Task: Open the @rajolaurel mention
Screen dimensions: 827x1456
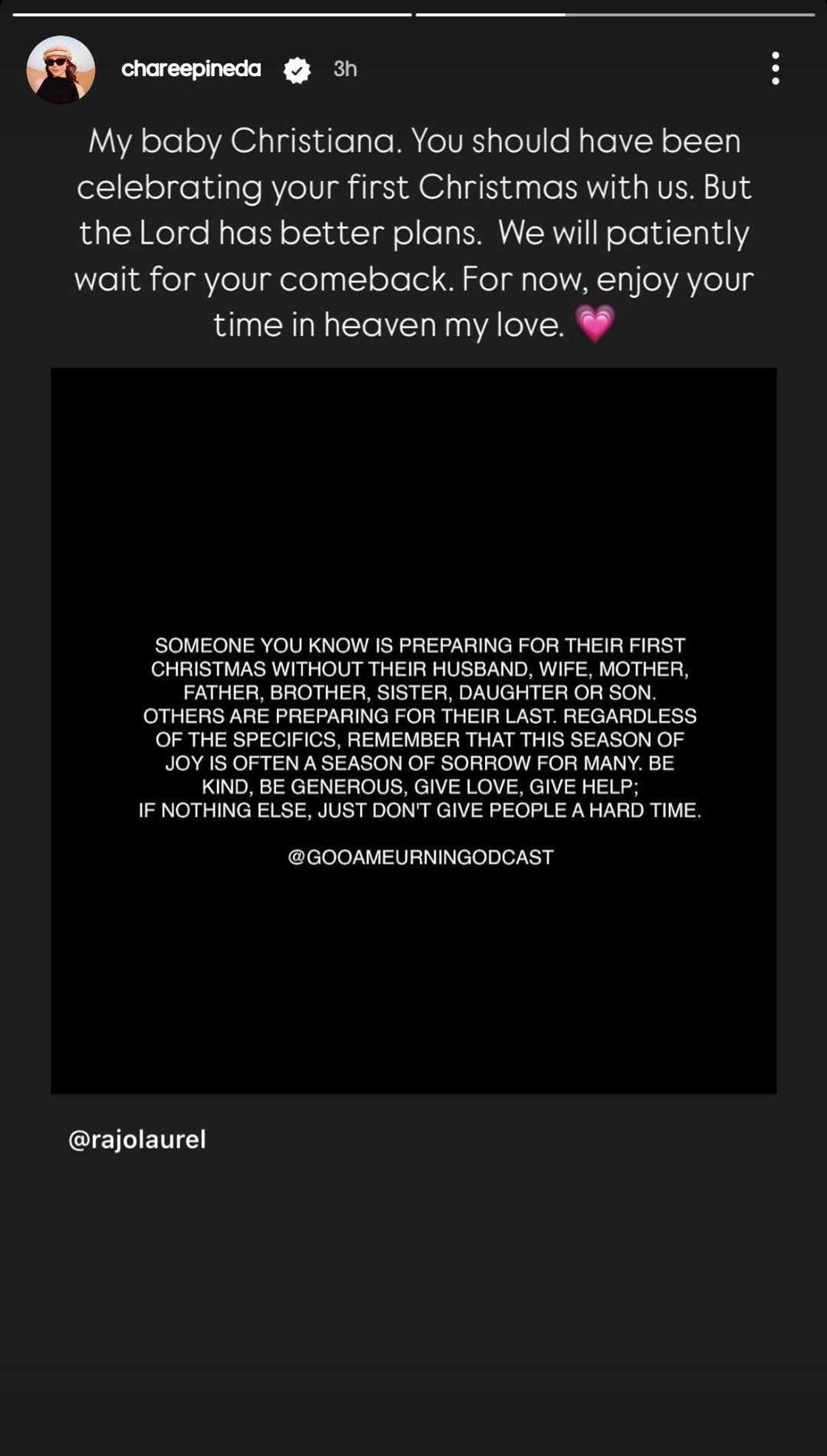Action: click(137, 1139)
